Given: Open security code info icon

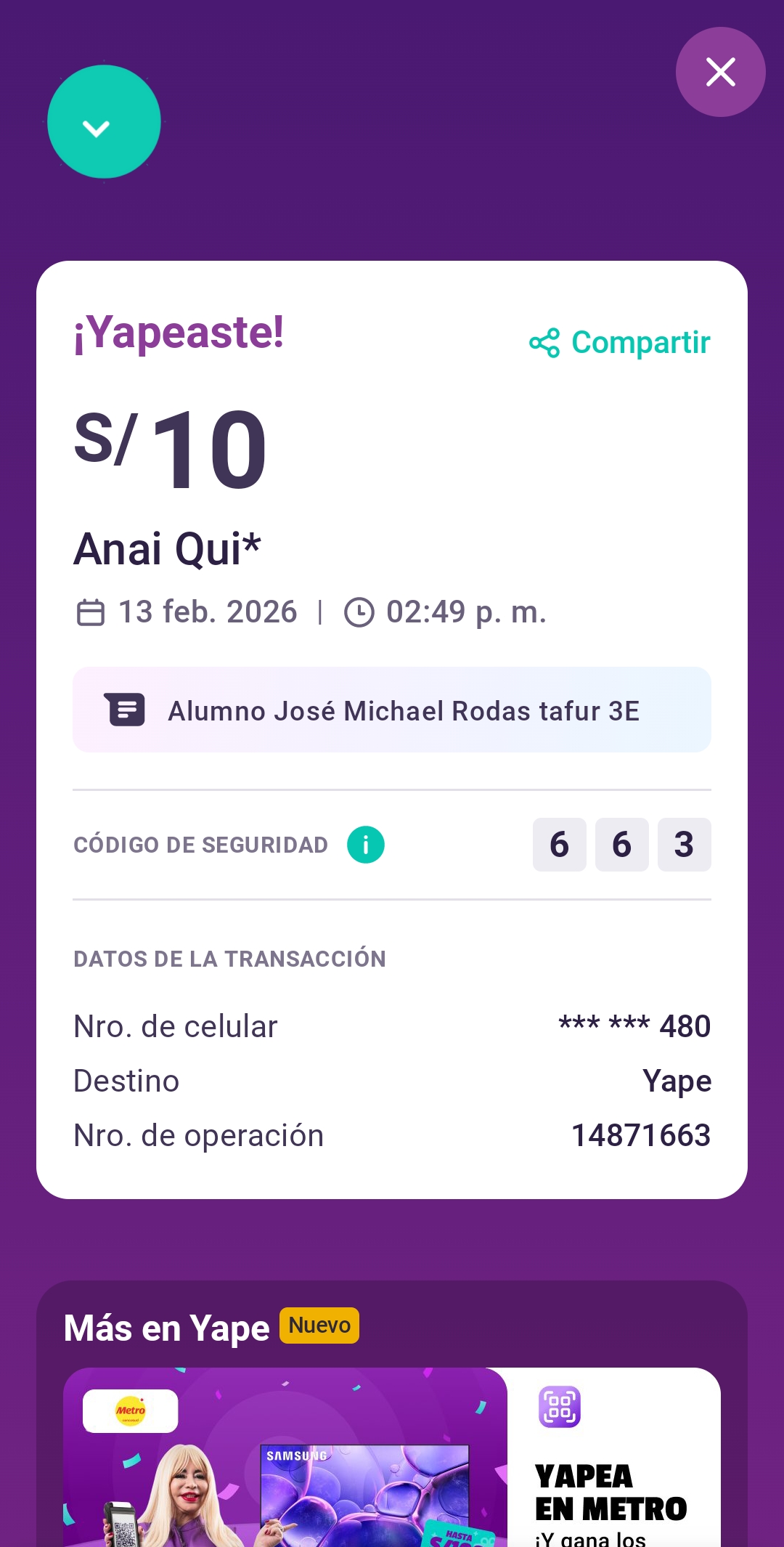Looking at the screenshot, I should (365, 845).
